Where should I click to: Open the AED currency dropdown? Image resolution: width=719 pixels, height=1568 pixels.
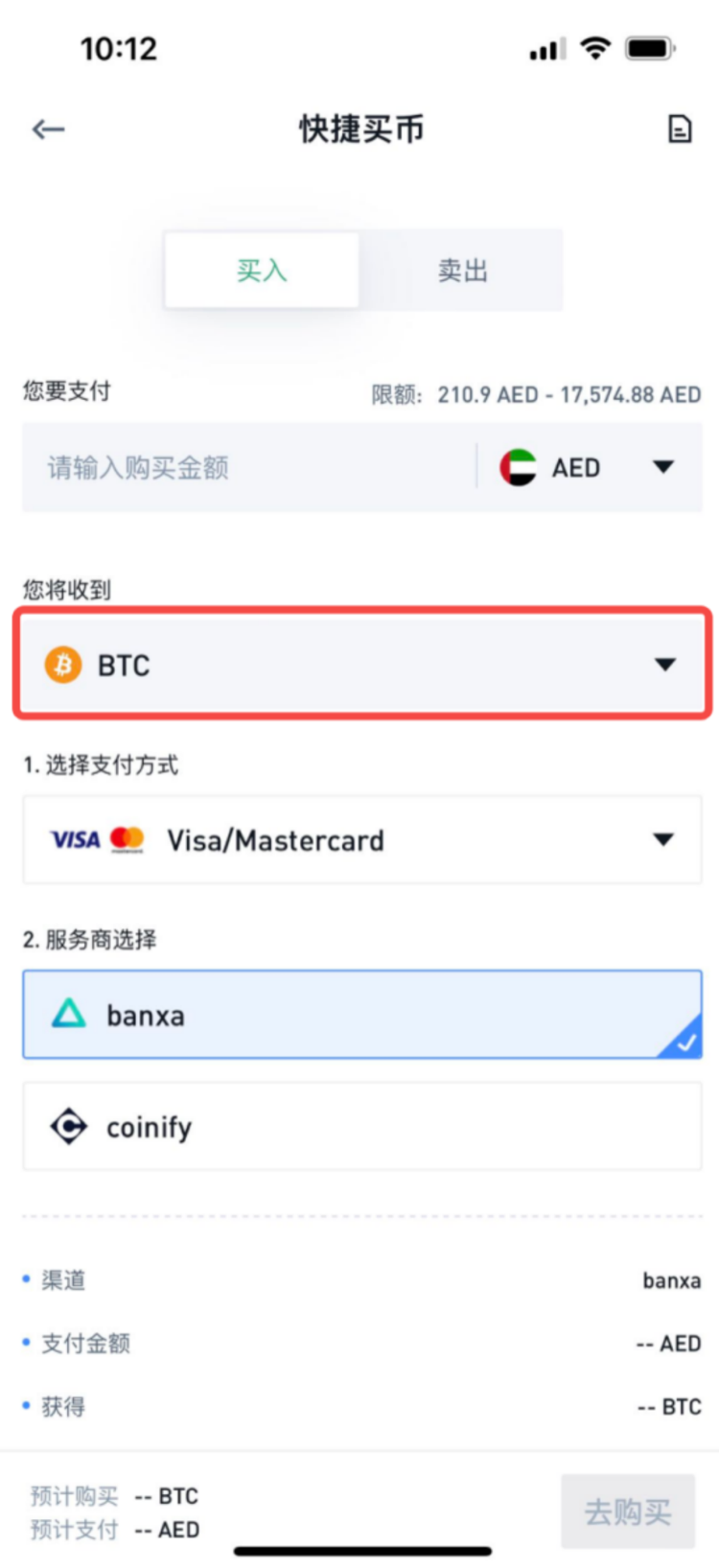coord(589,468)
